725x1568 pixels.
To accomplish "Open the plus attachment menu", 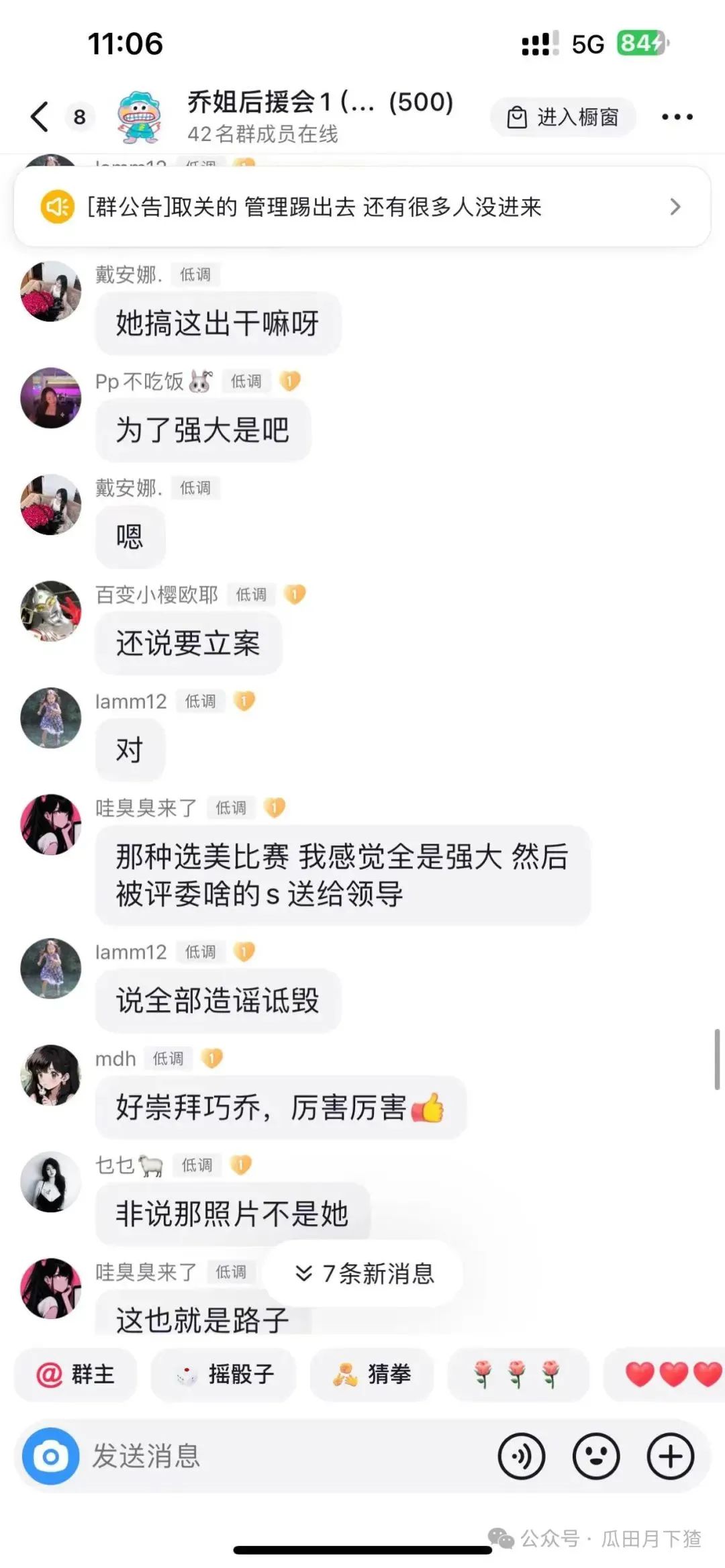I will click(x=670, y=1456).
